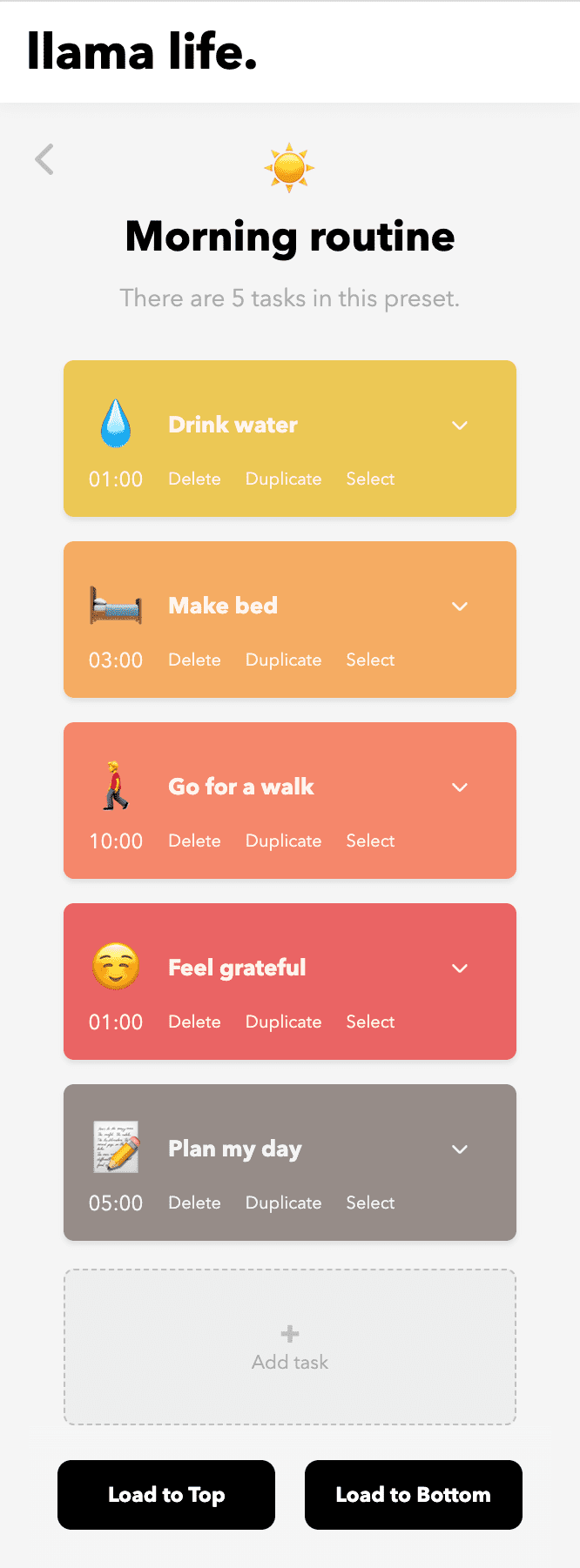Select the Make bed task
The height and width of the screenshot is (1568, 580).
[x=370, y=660]
